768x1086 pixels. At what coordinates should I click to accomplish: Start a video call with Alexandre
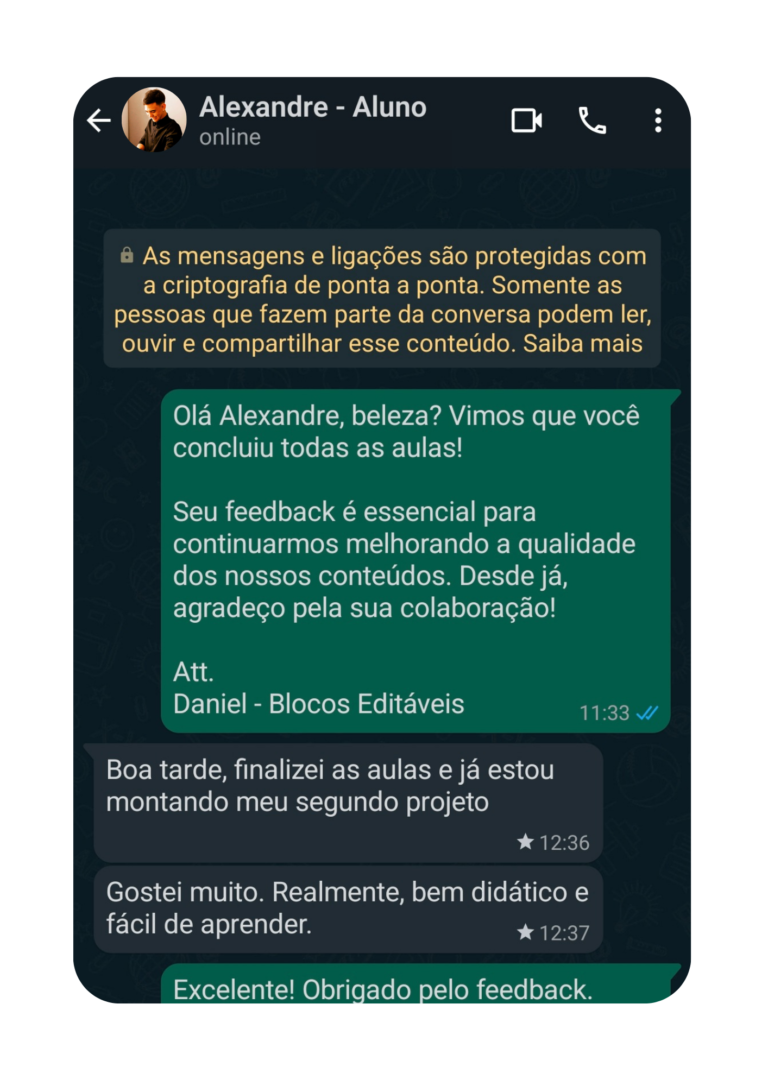point(525,119)
